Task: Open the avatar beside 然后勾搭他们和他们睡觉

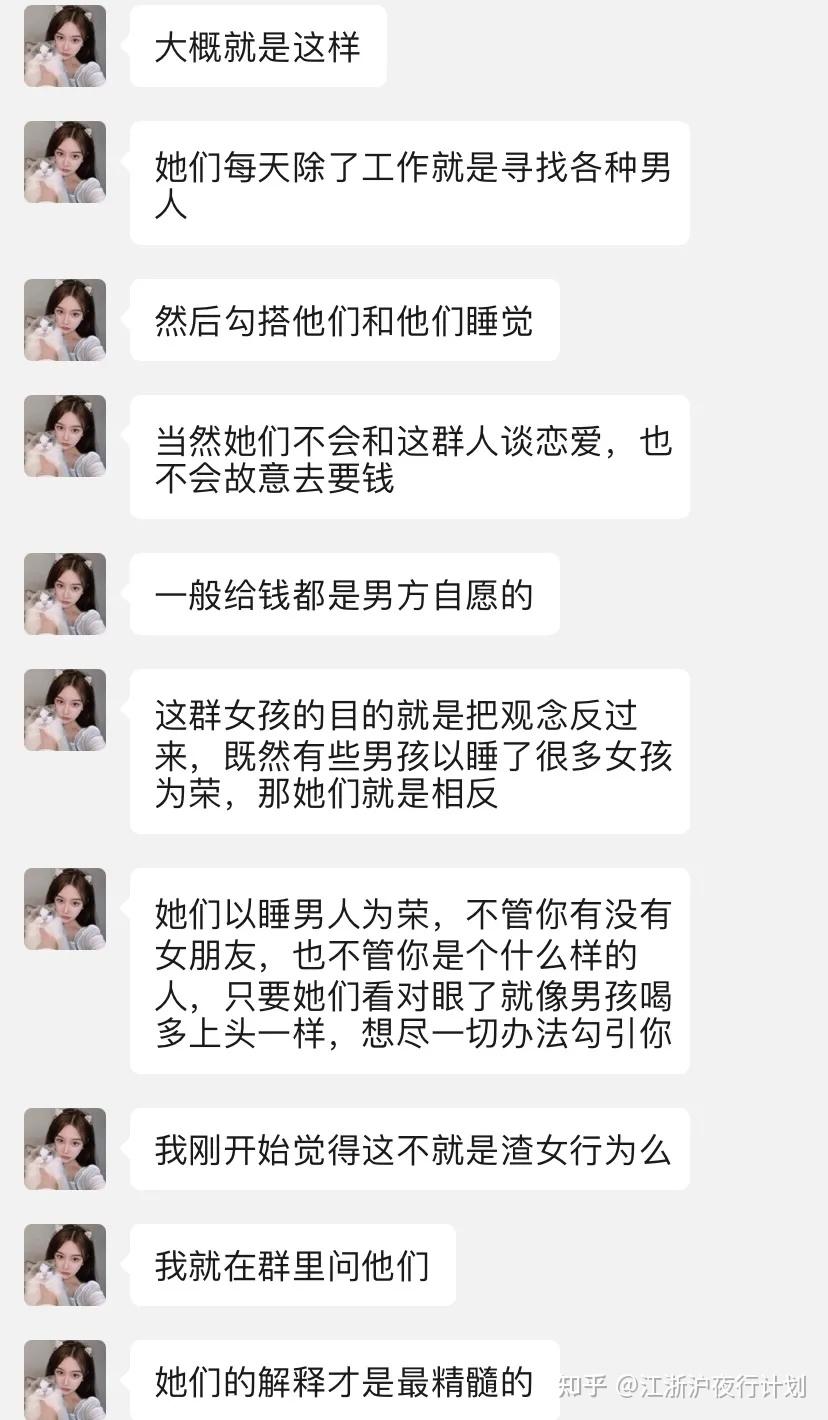Action: point(64,320)
